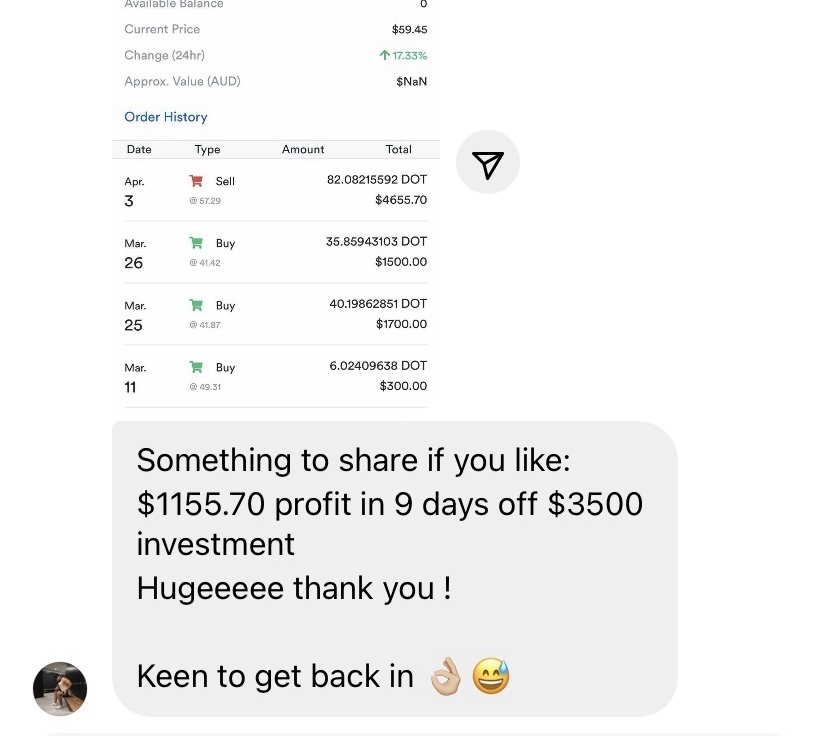
Task: View the sender's profile picture
Action: point(60,688)
